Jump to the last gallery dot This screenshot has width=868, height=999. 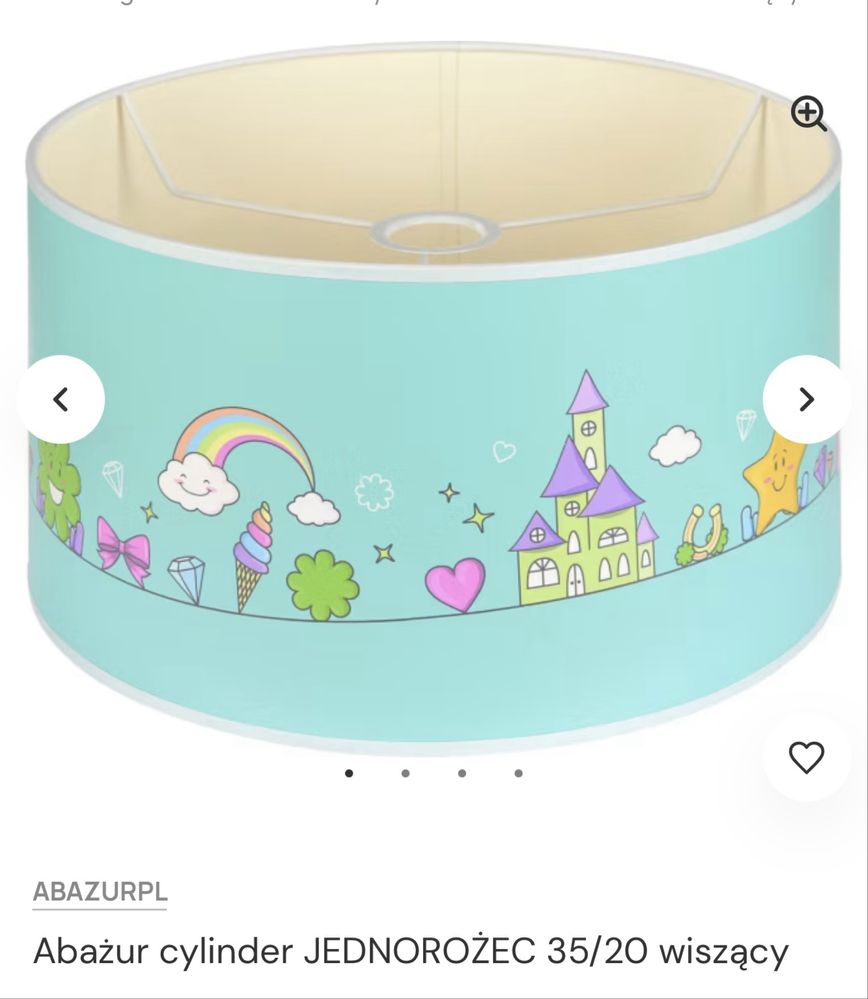(518, 773)
